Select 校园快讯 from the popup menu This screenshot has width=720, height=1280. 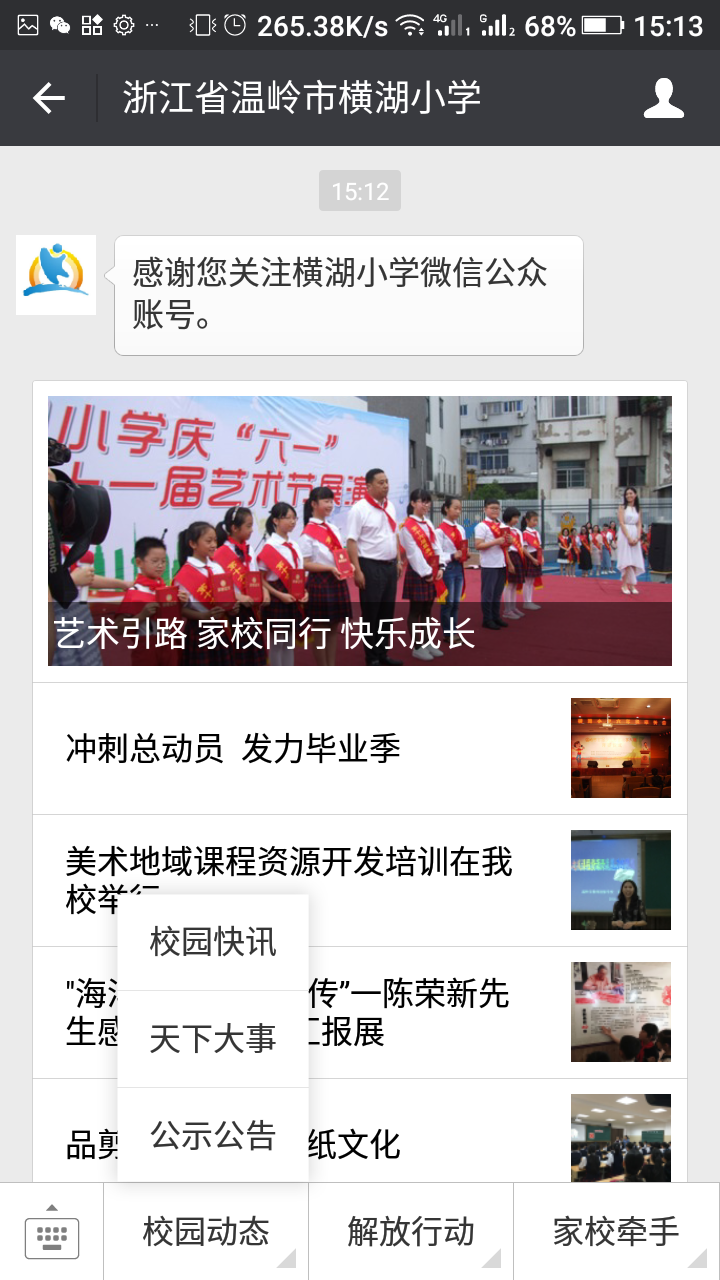pyautogui.click(x=213, y=942)
